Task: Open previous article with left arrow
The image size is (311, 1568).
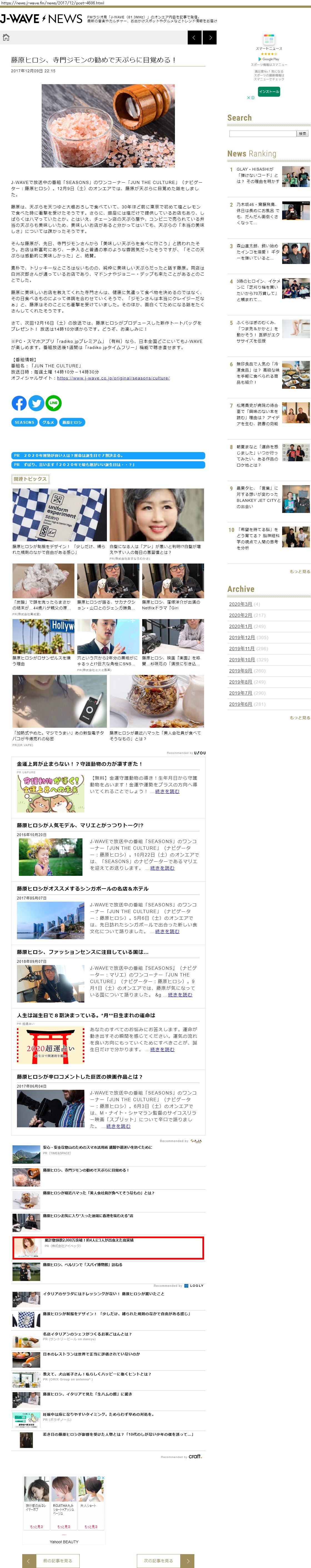Action: click(x=194, y=38)
